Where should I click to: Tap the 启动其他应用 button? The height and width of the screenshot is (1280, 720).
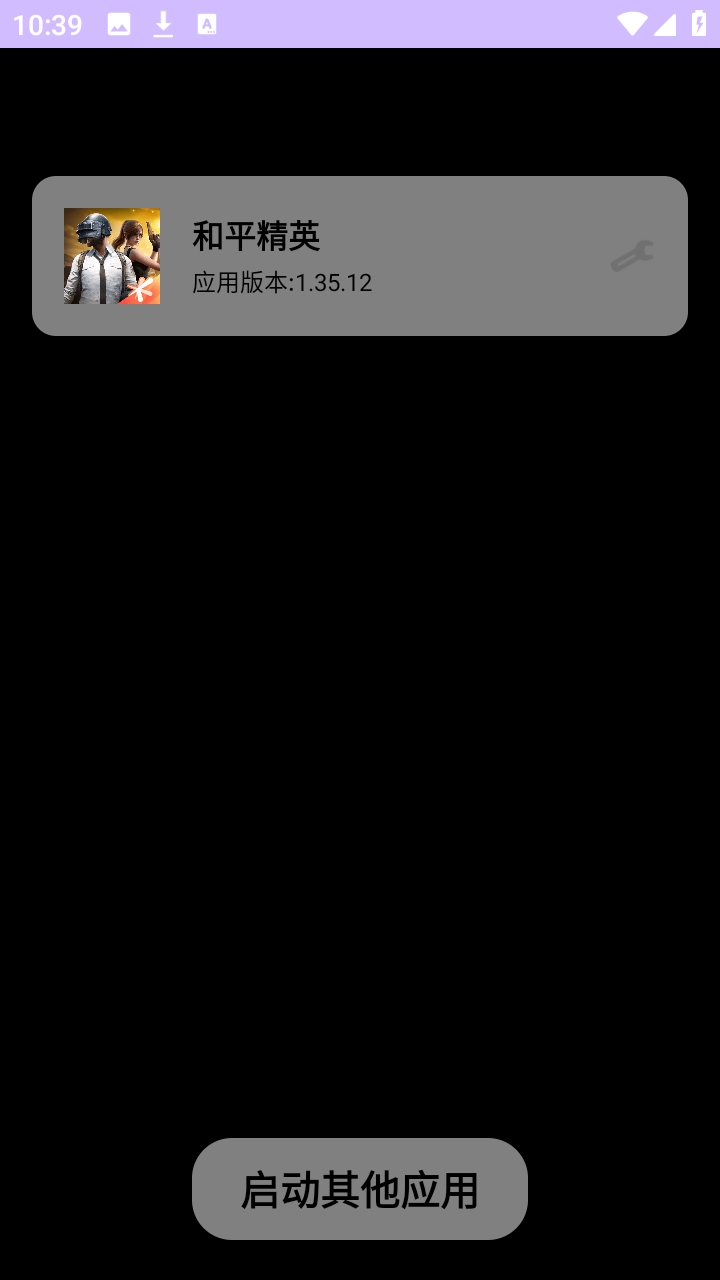[360, 1189]
